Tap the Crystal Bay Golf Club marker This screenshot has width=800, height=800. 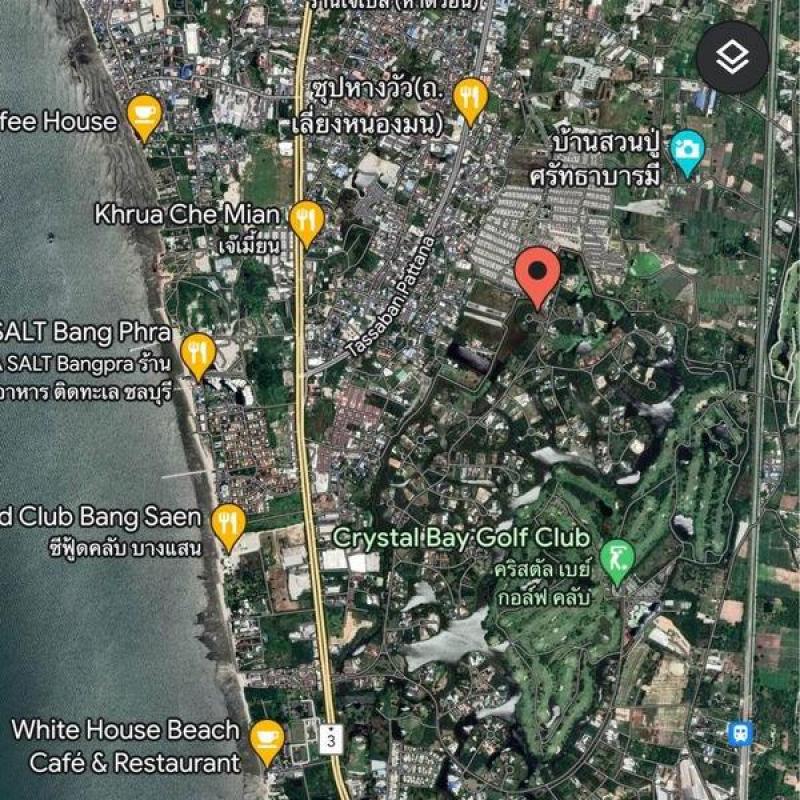[x=618, y=556]
